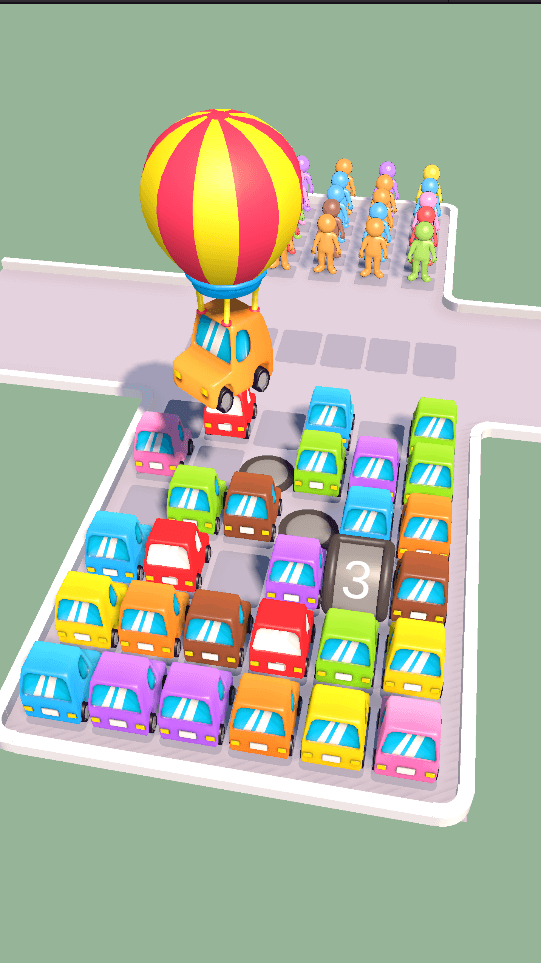Screen dimensions: 541x963
Task: Tap the pink car beside the front-row yellow car
Action: 408,738
